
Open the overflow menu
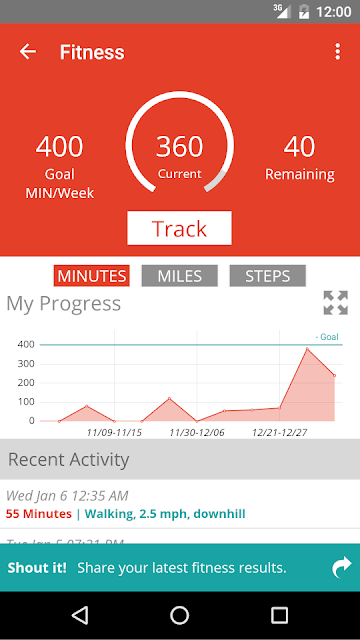point(337,52)
